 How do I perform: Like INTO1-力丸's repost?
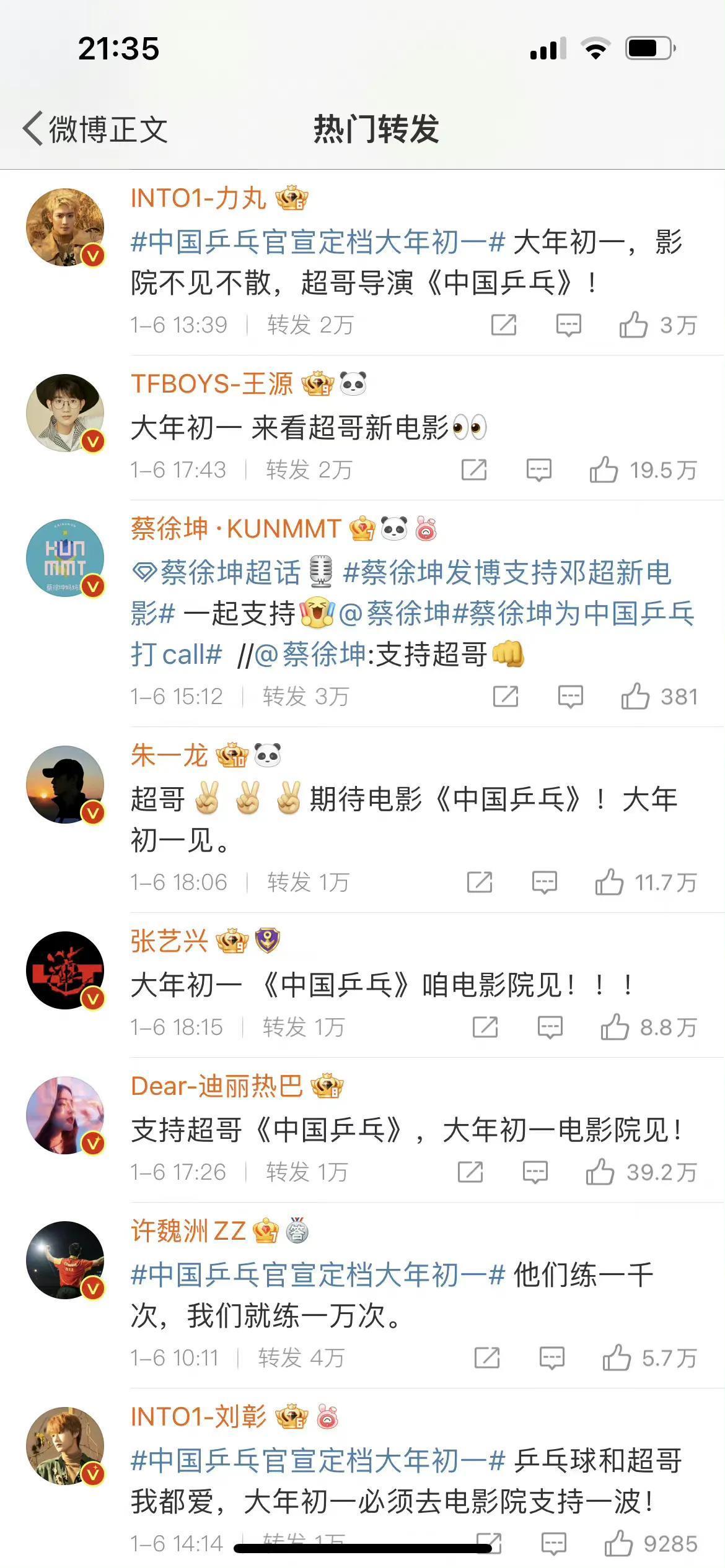pos(633,324)
